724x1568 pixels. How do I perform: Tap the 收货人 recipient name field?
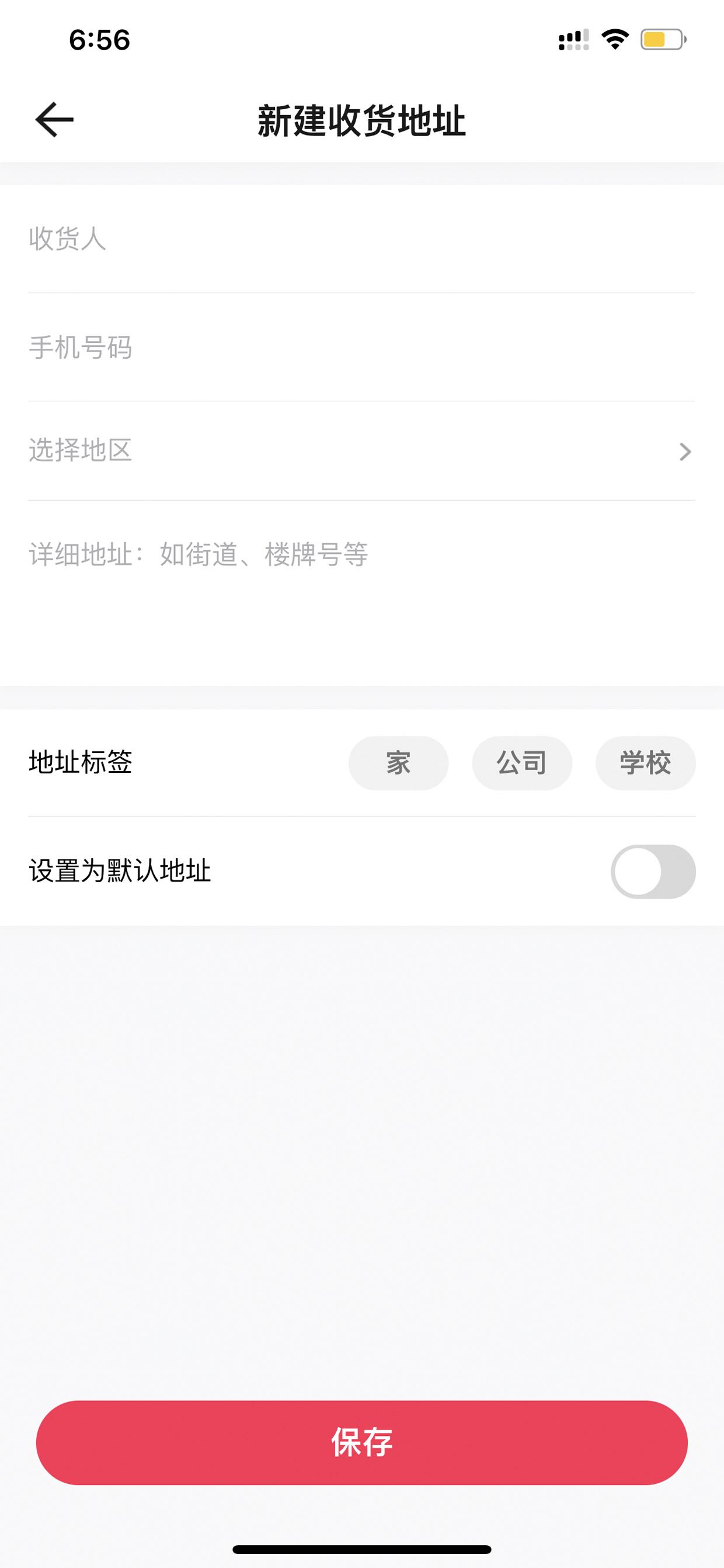point(361,238)
